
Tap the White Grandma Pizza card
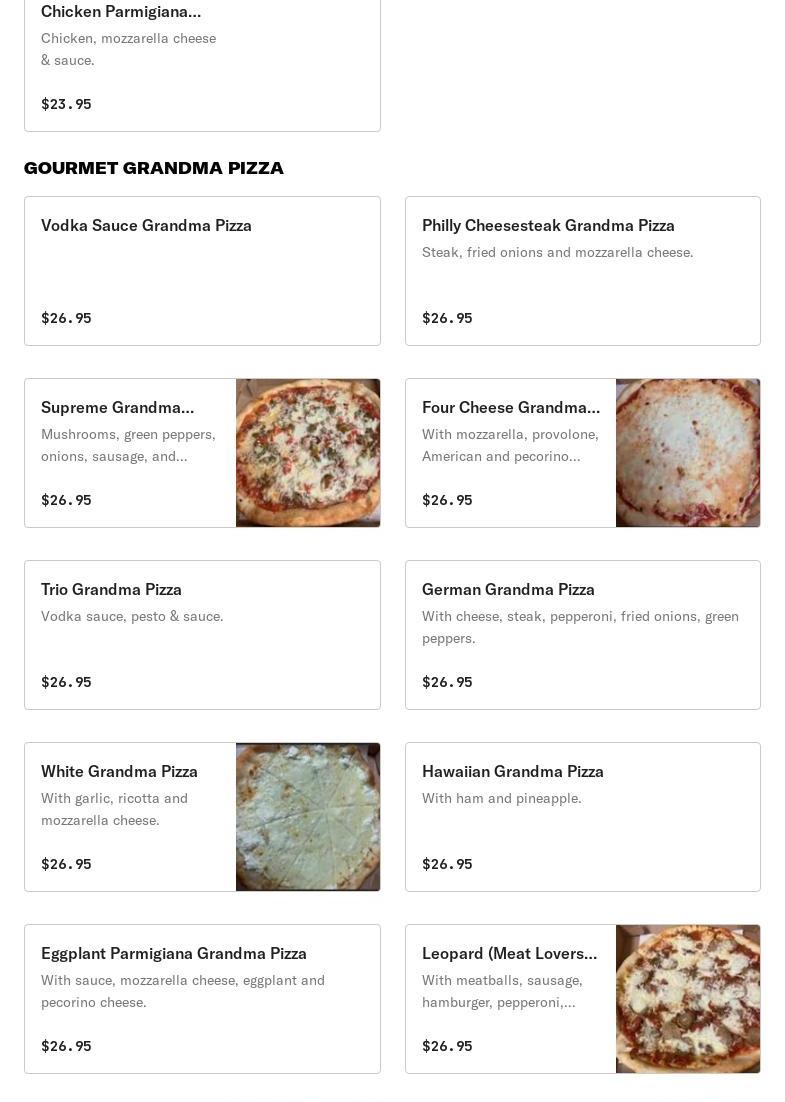click(202, 817)
